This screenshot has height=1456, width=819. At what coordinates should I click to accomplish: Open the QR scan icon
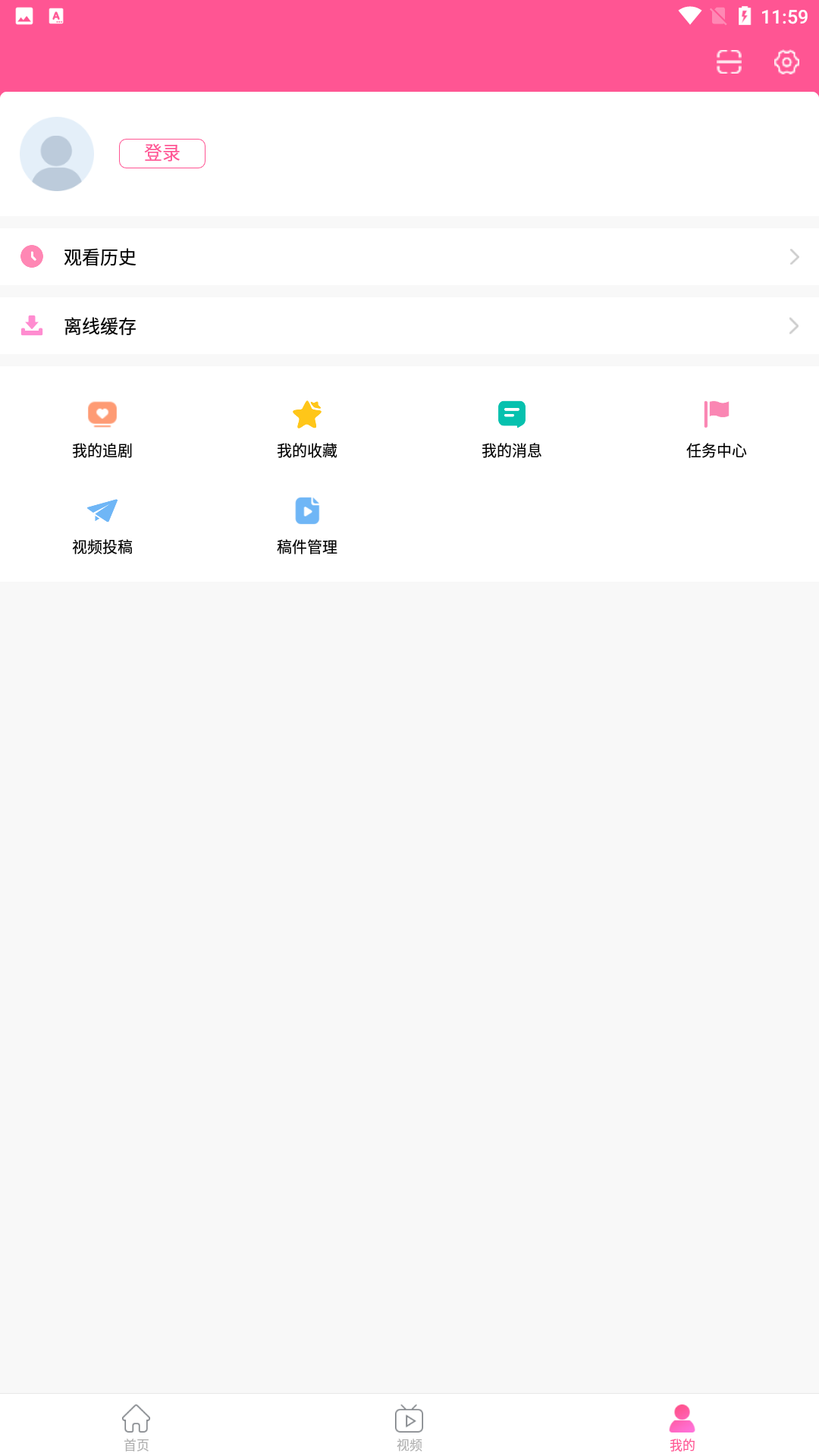point(729,62)
